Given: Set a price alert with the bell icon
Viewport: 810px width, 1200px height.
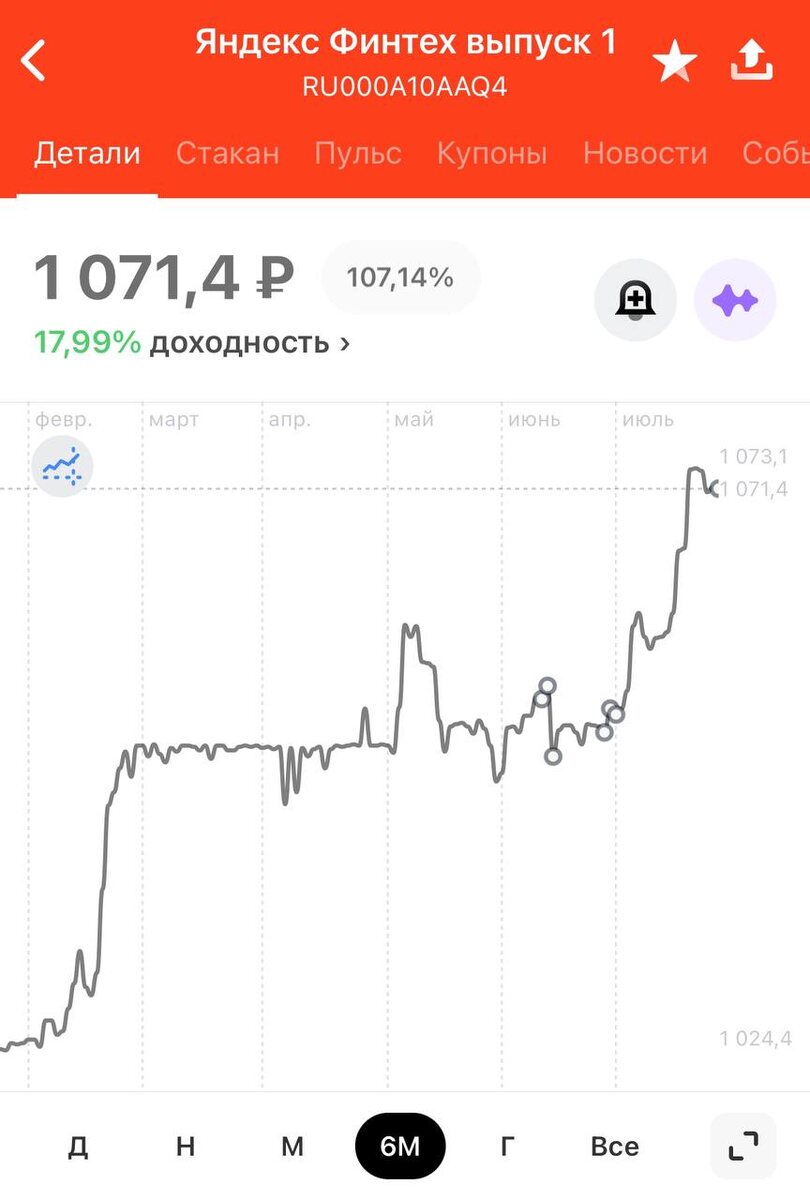Looking at the screenshot, I should [x=635, y=300].
